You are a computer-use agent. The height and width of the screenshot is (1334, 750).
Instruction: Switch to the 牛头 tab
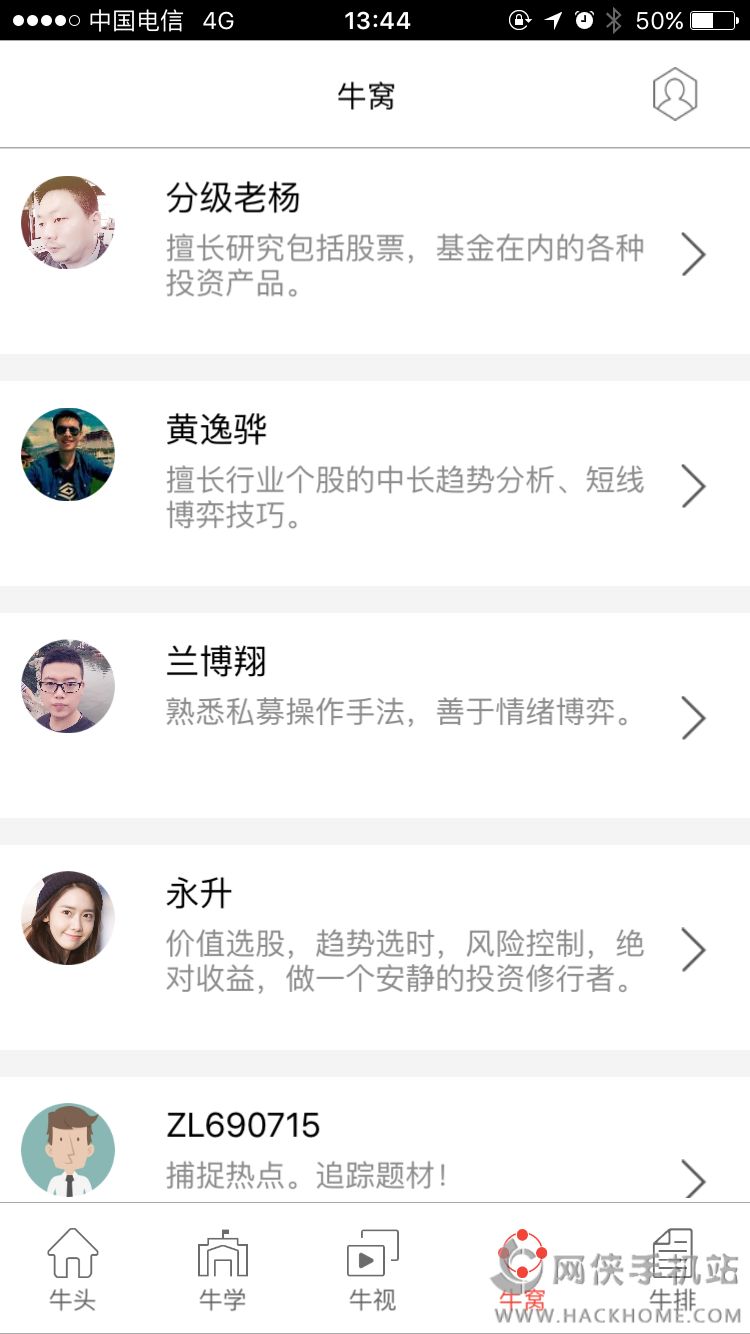tap(73, 1268)
